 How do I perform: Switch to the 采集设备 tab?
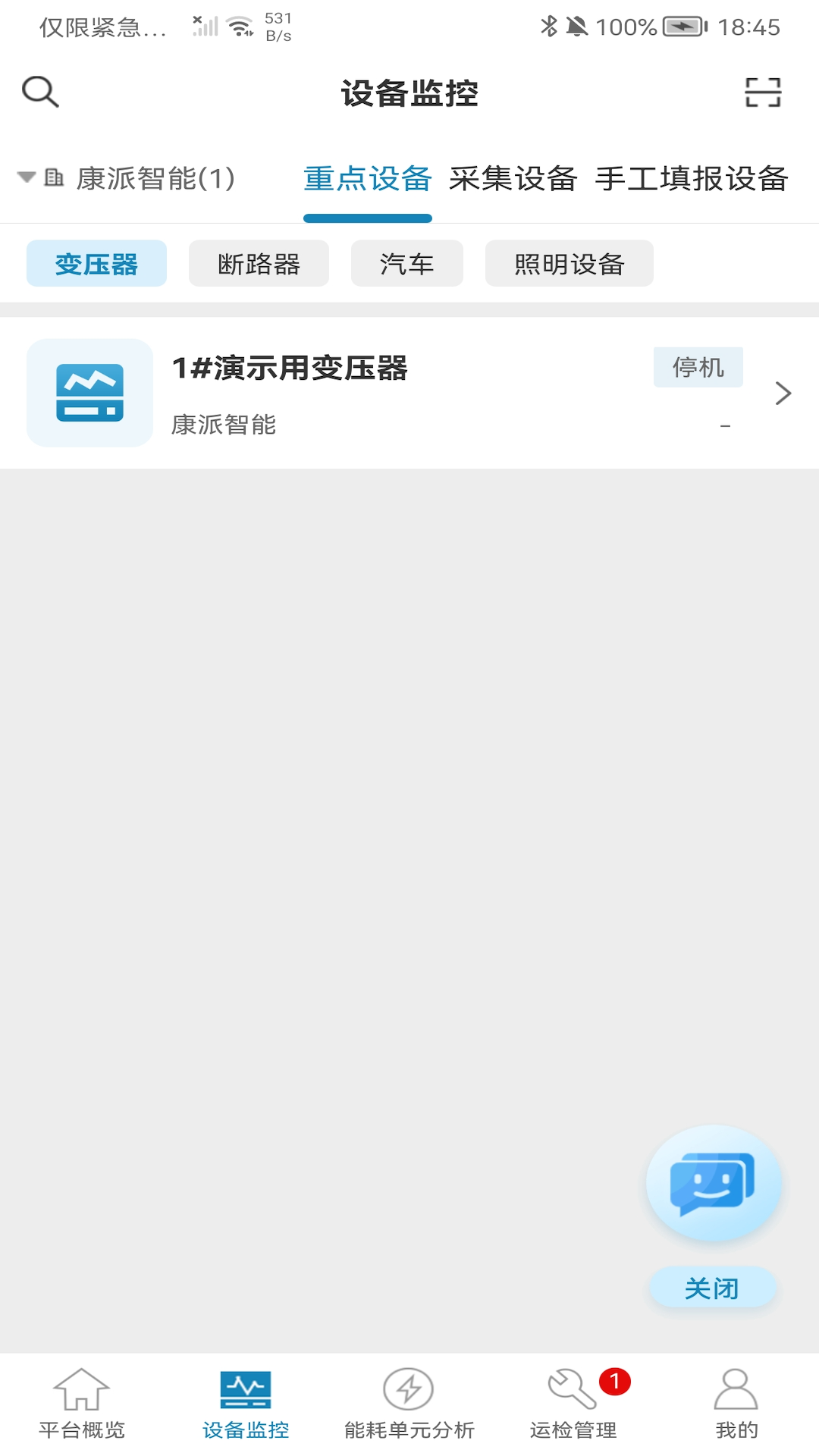[x=514, y=180]
